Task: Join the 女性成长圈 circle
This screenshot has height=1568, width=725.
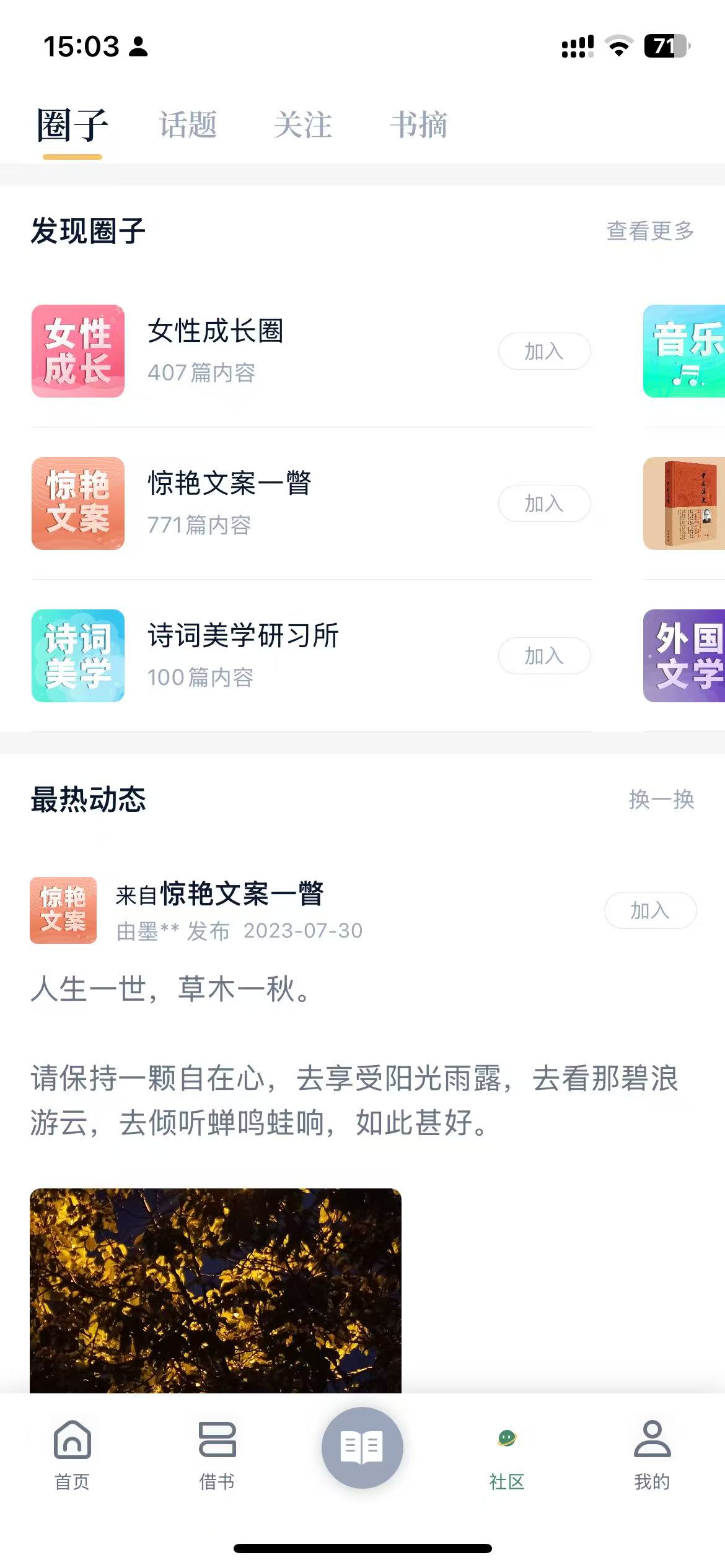Action: click(x=544, y=351)
